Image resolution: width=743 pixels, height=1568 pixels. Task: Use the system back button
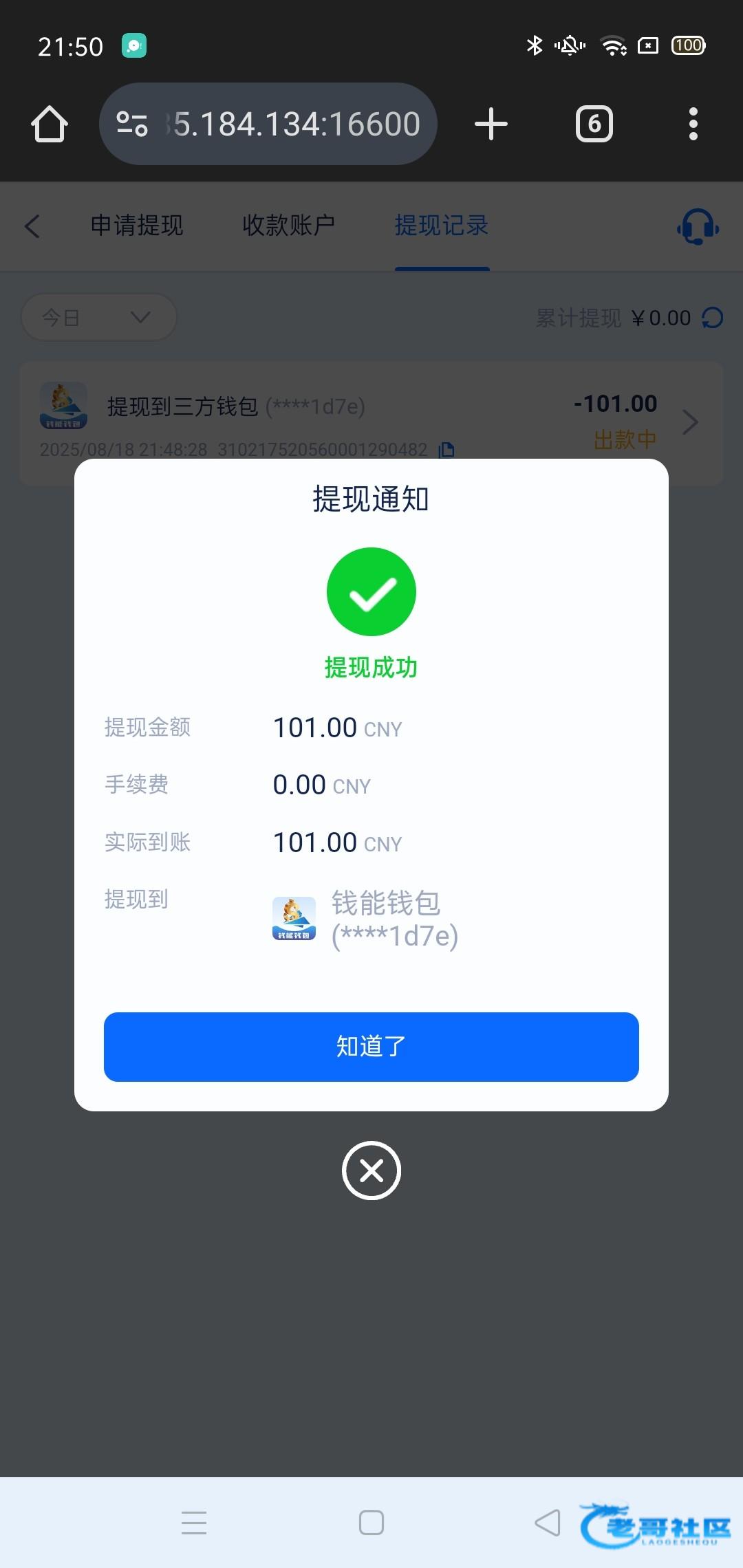tap(548, 1523)
